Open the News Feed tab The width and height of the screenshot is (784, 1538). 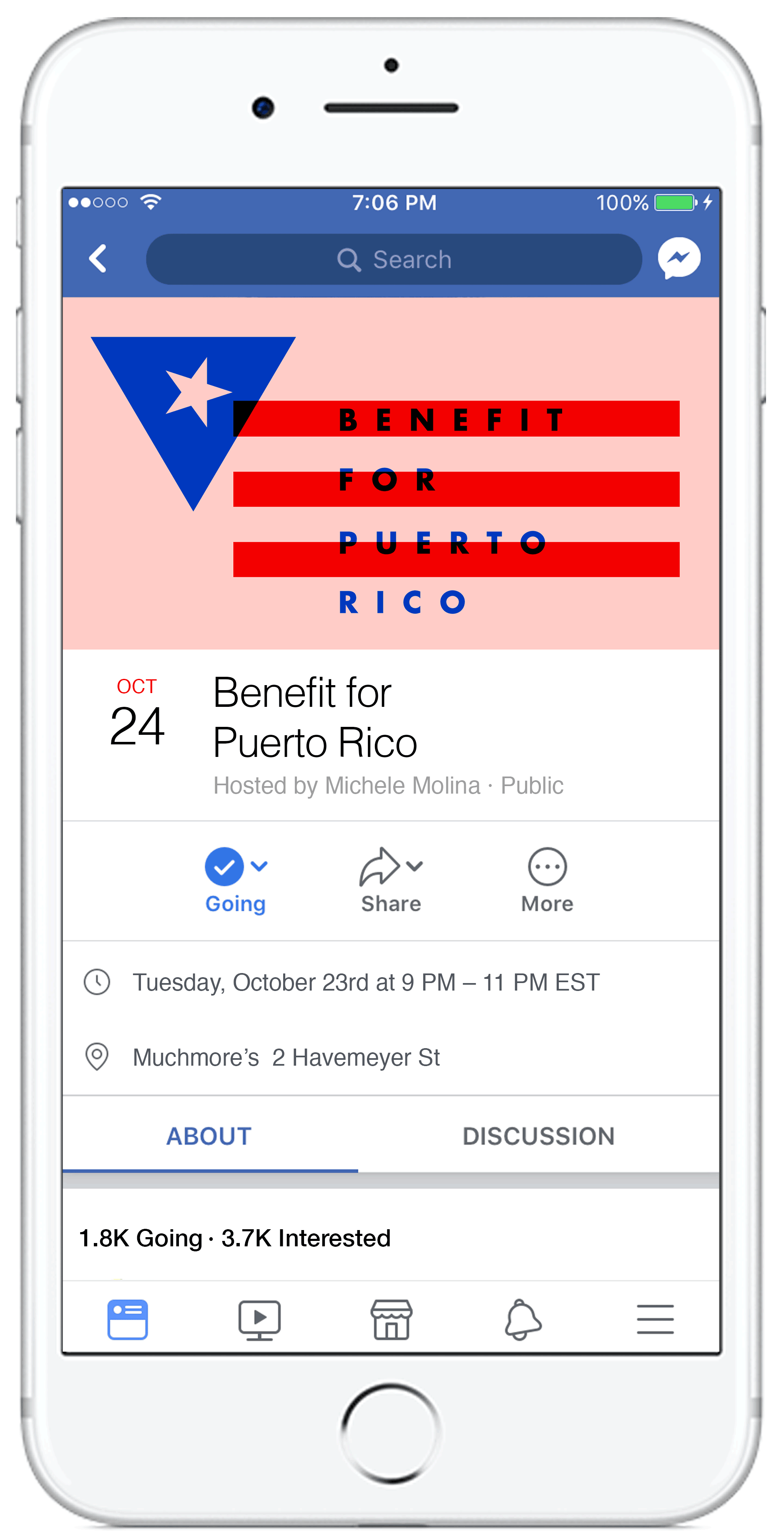point(128,1319)
